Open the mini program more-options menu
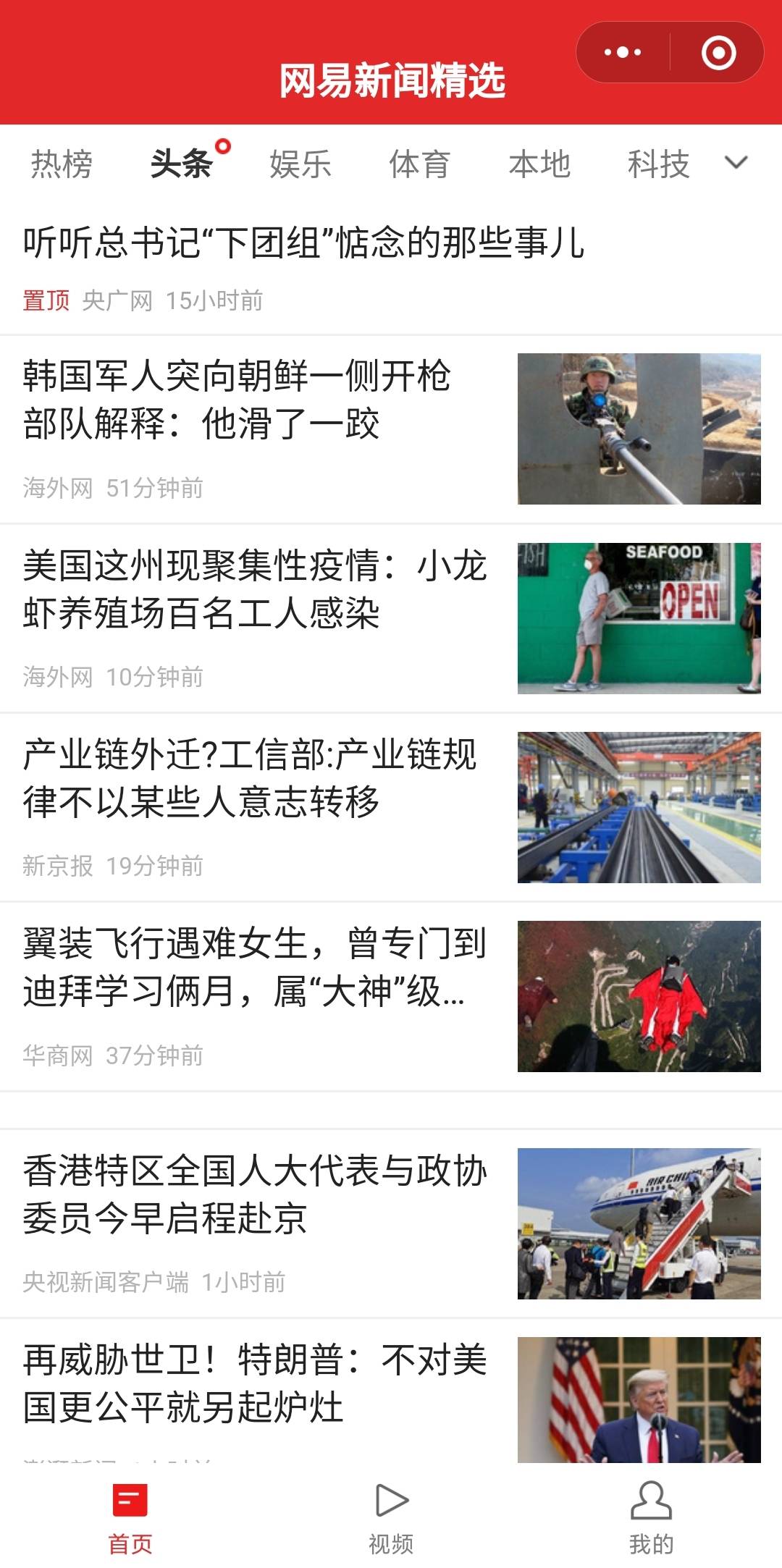782x1568 pixels. pos(623,52)
